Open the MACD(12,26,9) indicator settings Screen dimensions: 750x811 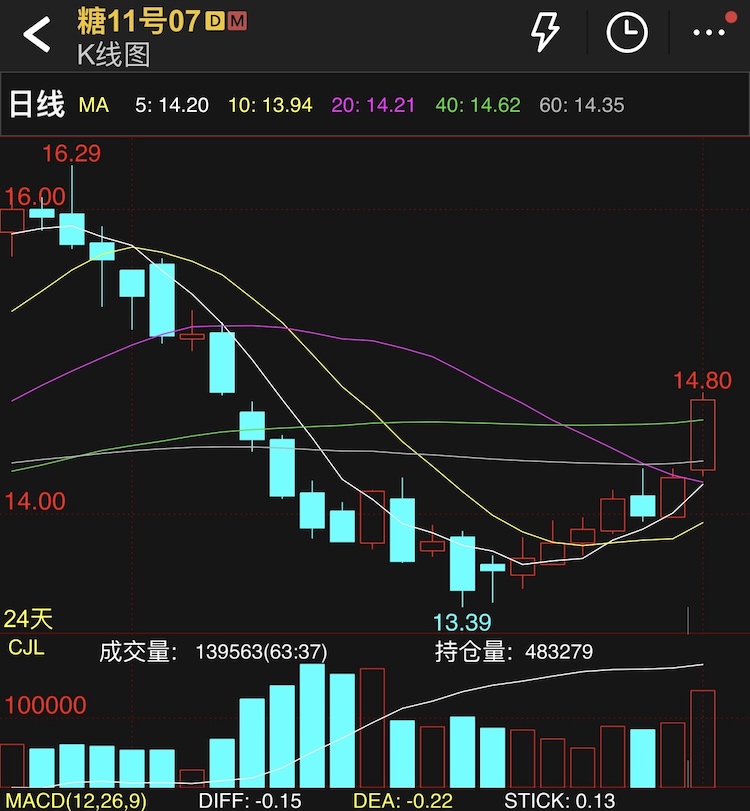[75, 800]
